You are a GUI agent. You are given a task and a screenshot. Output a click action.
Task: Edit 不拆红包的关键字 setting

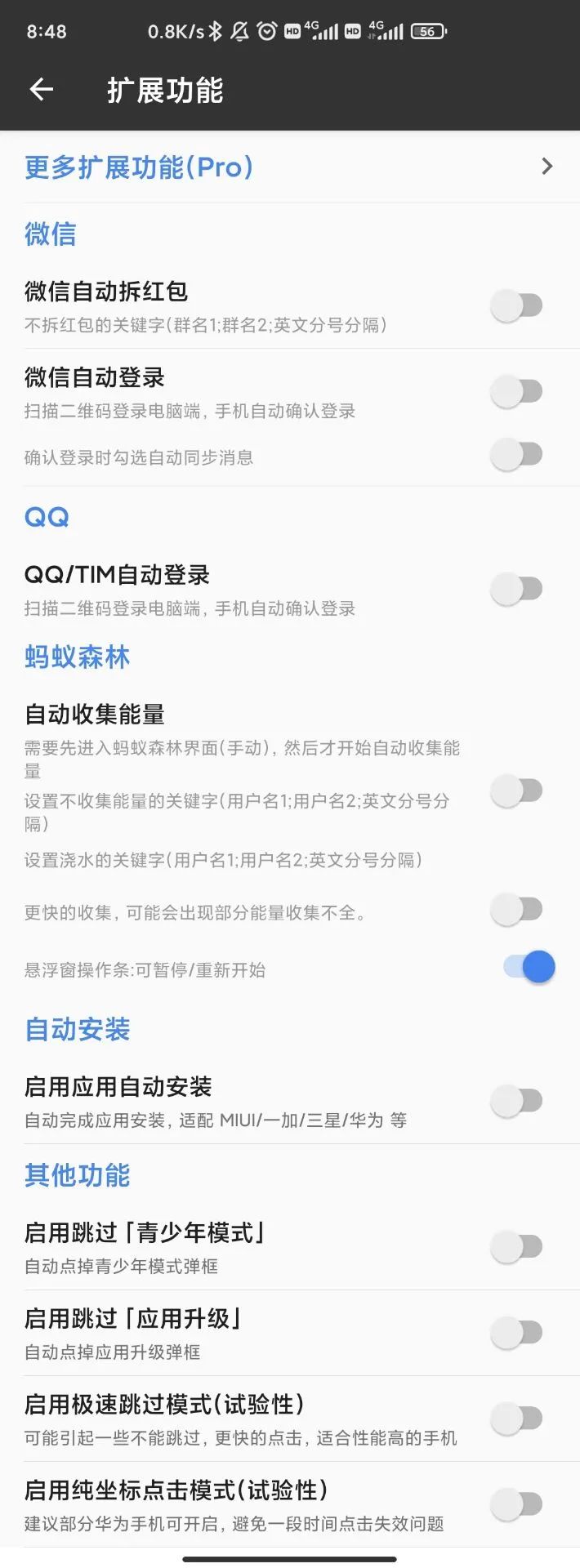[x=206, y=325]
